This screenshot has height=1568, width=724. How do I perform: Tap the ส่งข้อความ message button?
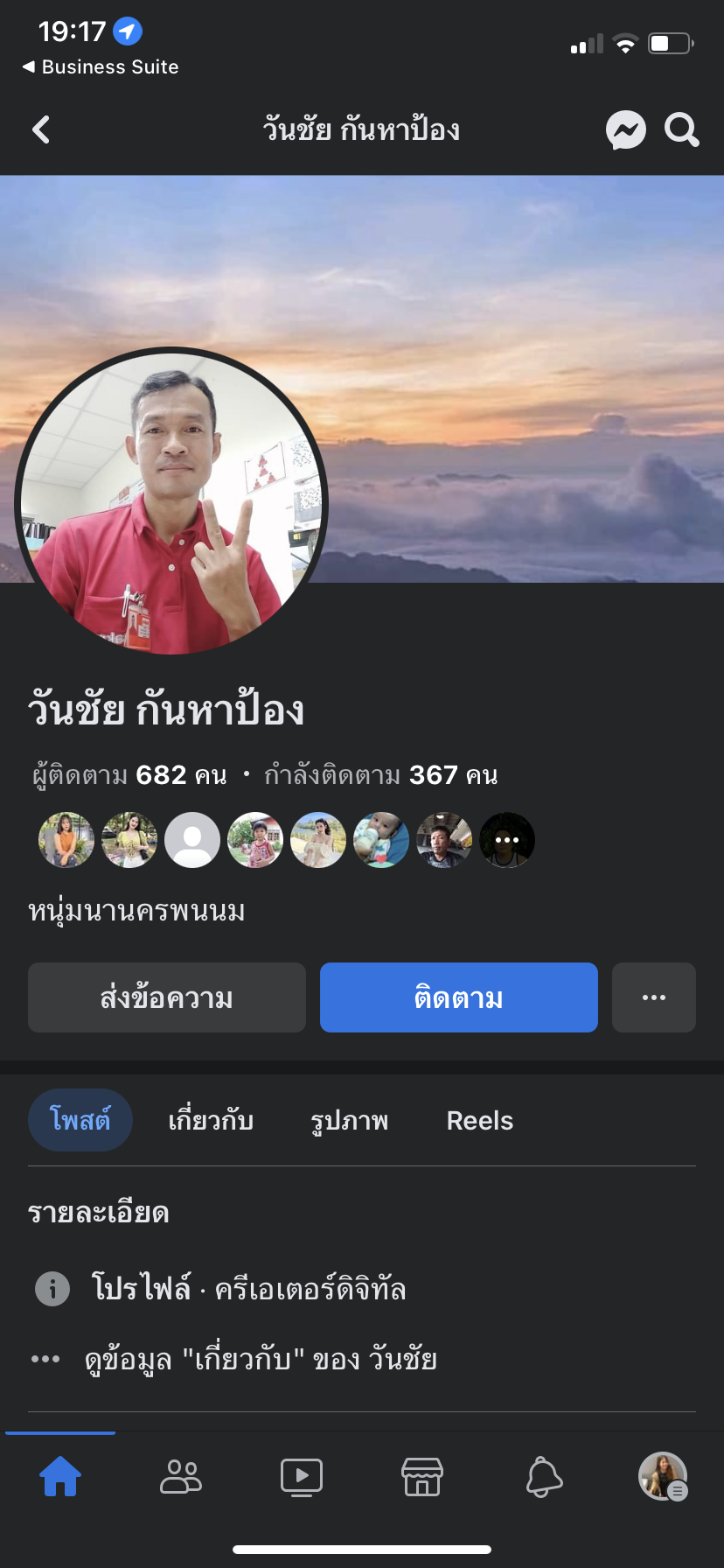pyautogui.click(x=167, y=997)
